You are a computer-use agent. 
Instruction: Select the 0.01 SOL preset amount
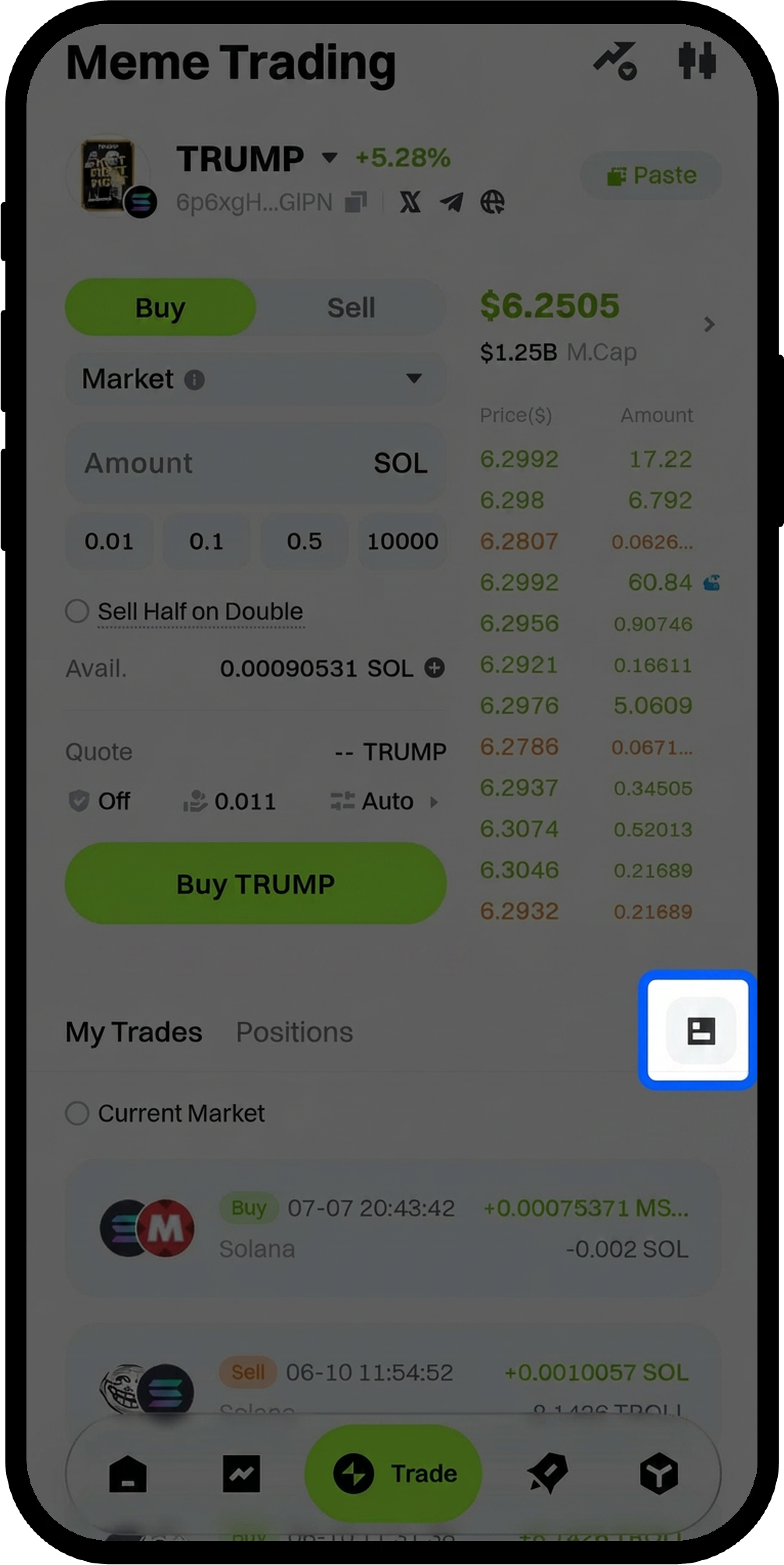(109, 541)
